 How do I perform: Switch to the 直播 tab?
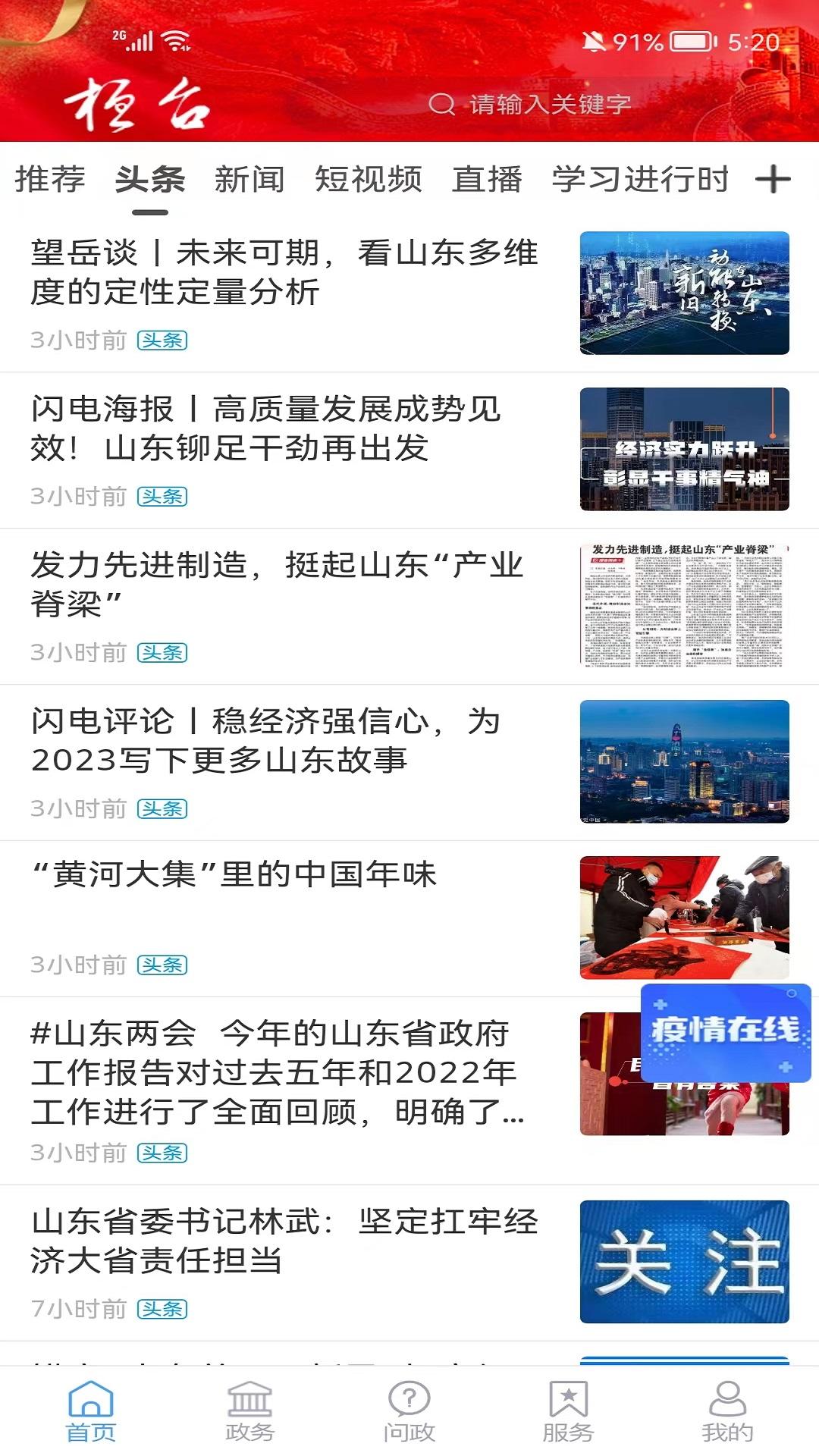click(486, 180)
